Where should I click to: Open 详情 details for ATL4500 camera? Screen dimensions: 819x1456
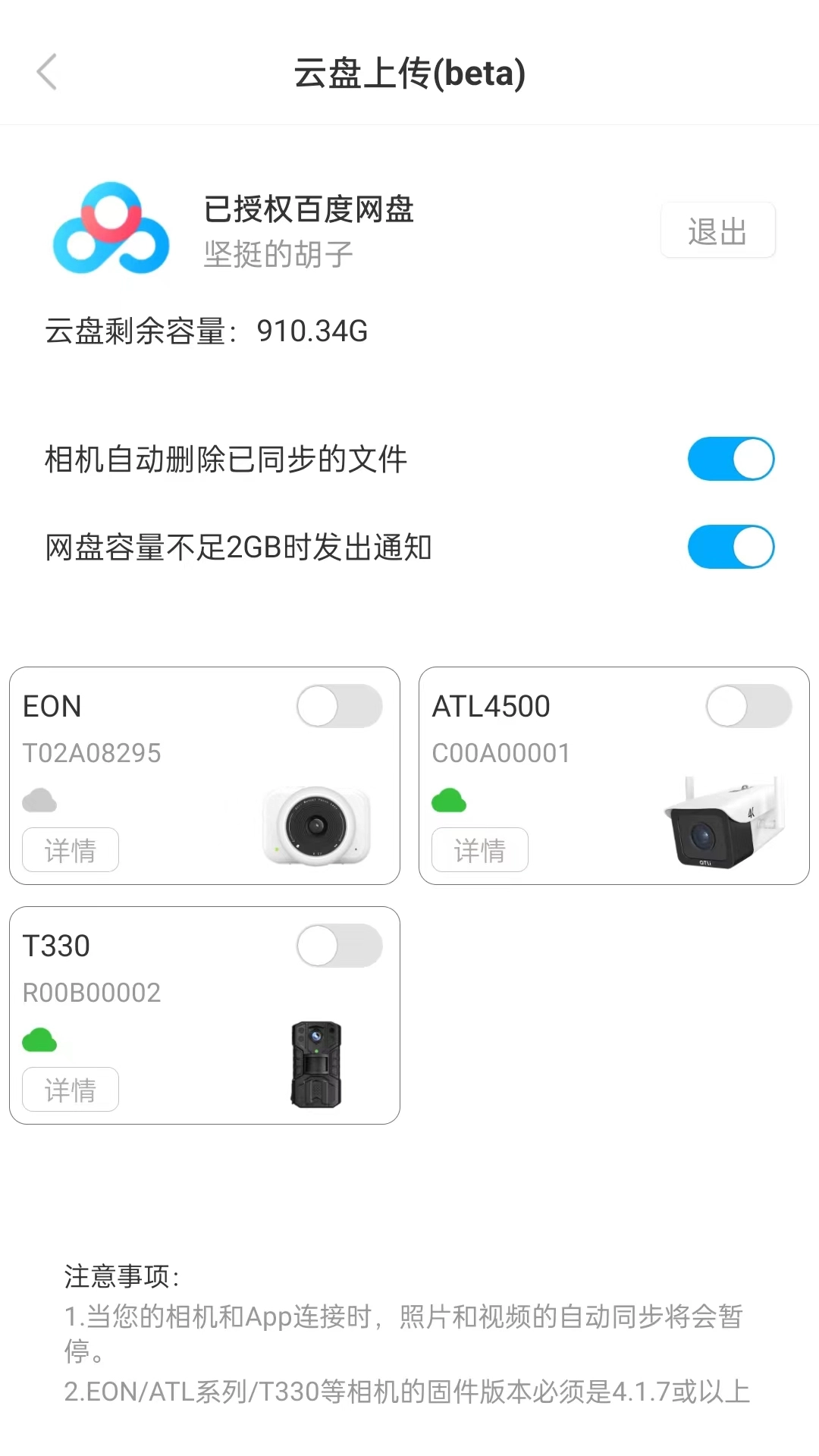pos(479,850)
